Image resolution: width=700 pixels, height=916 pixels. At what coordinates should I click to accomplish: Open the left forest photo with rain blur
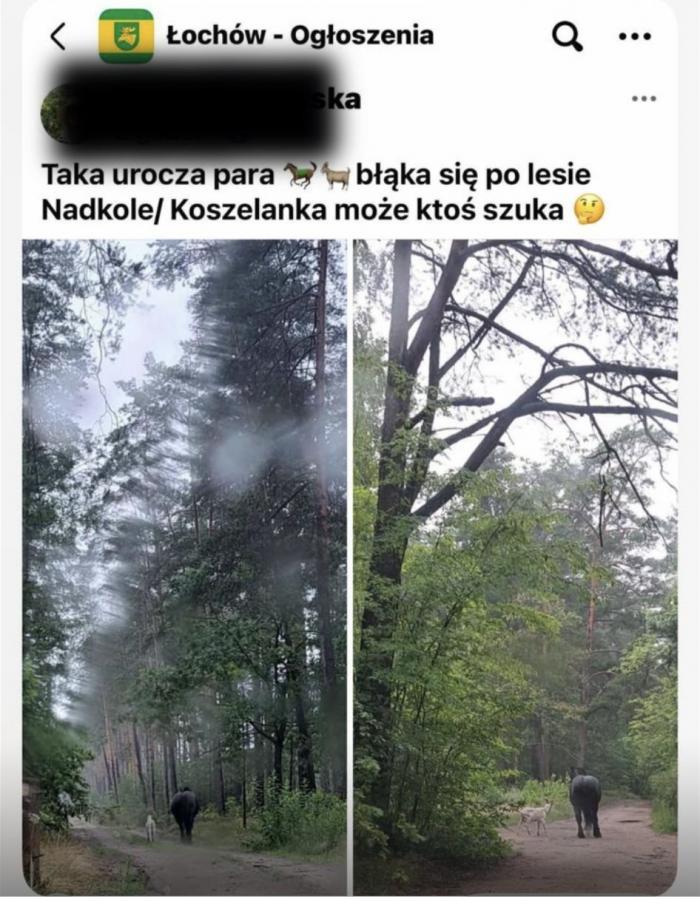pos(185,565)
